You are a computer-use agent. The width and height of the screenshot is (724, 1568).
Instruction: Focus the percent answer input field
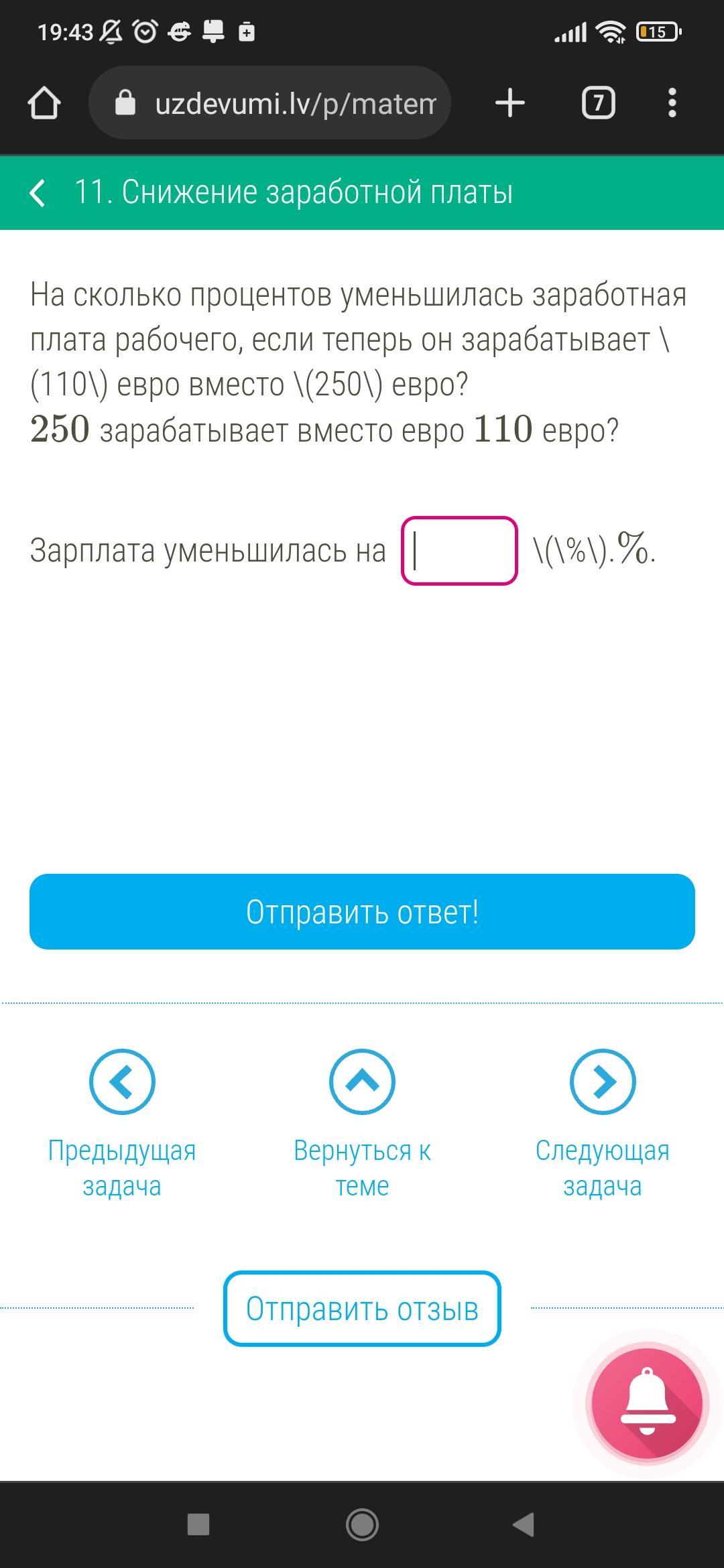coord(459,551)
